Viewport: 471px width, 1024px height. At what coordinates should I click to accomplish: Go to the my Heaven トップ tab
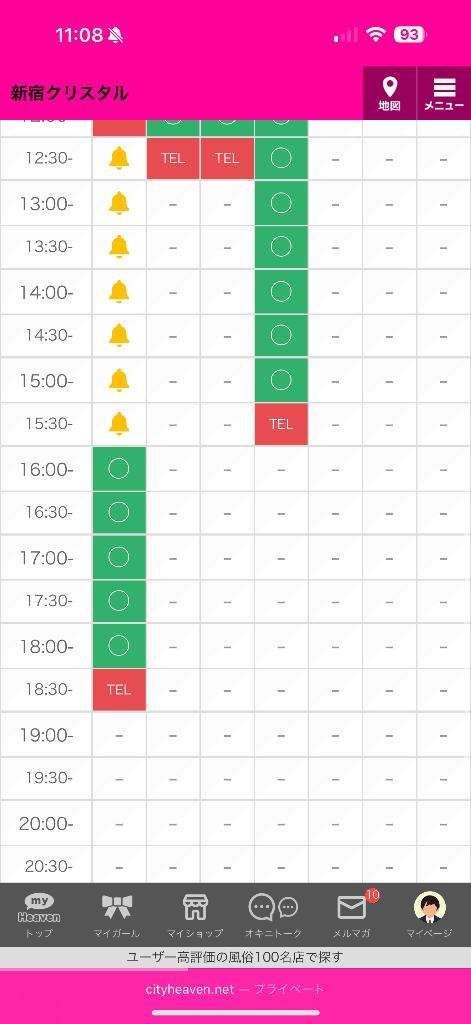(x=39, y=915)
